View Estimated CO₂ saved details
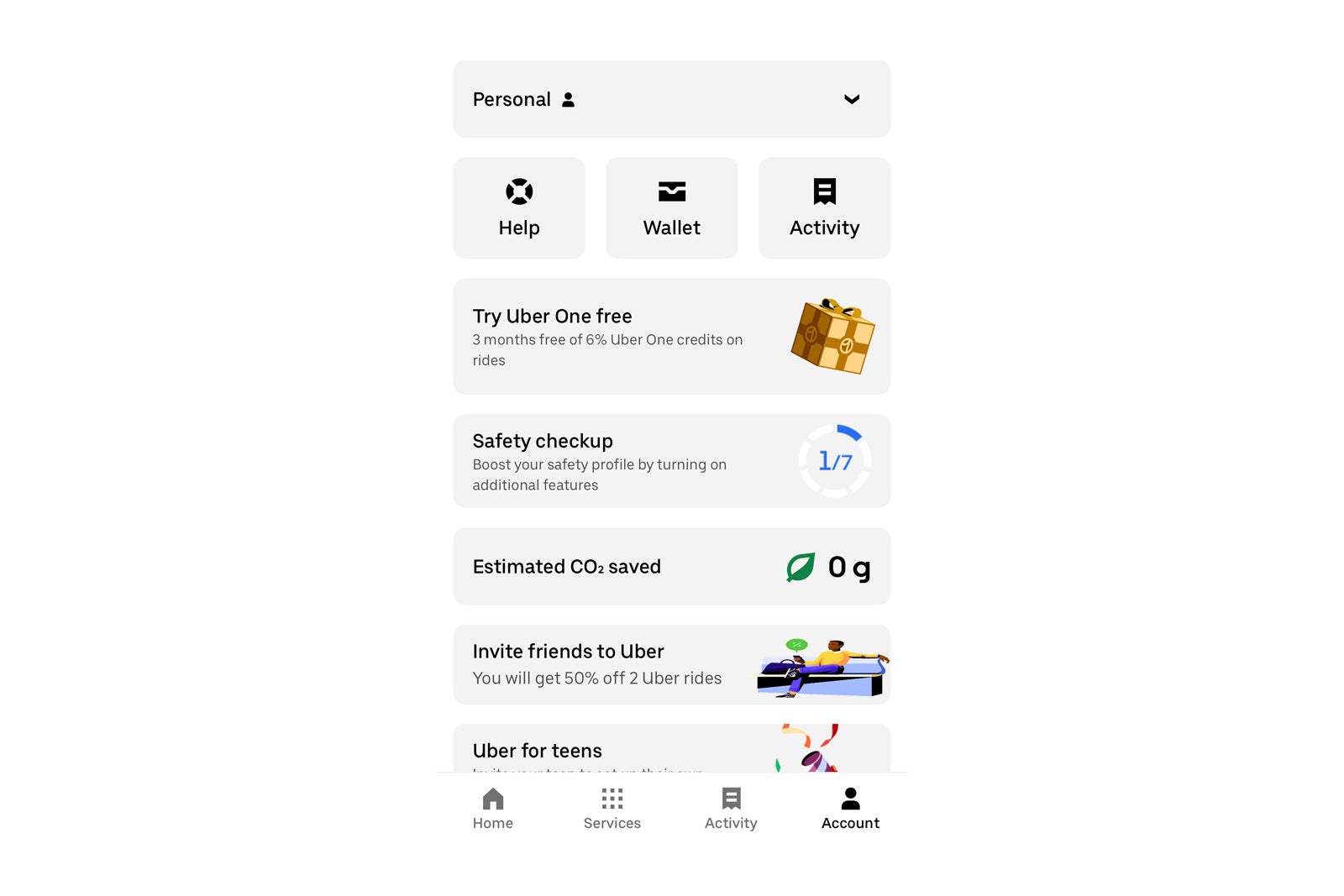This screenshot has width=1344, height=896. [x=671, y=567]
